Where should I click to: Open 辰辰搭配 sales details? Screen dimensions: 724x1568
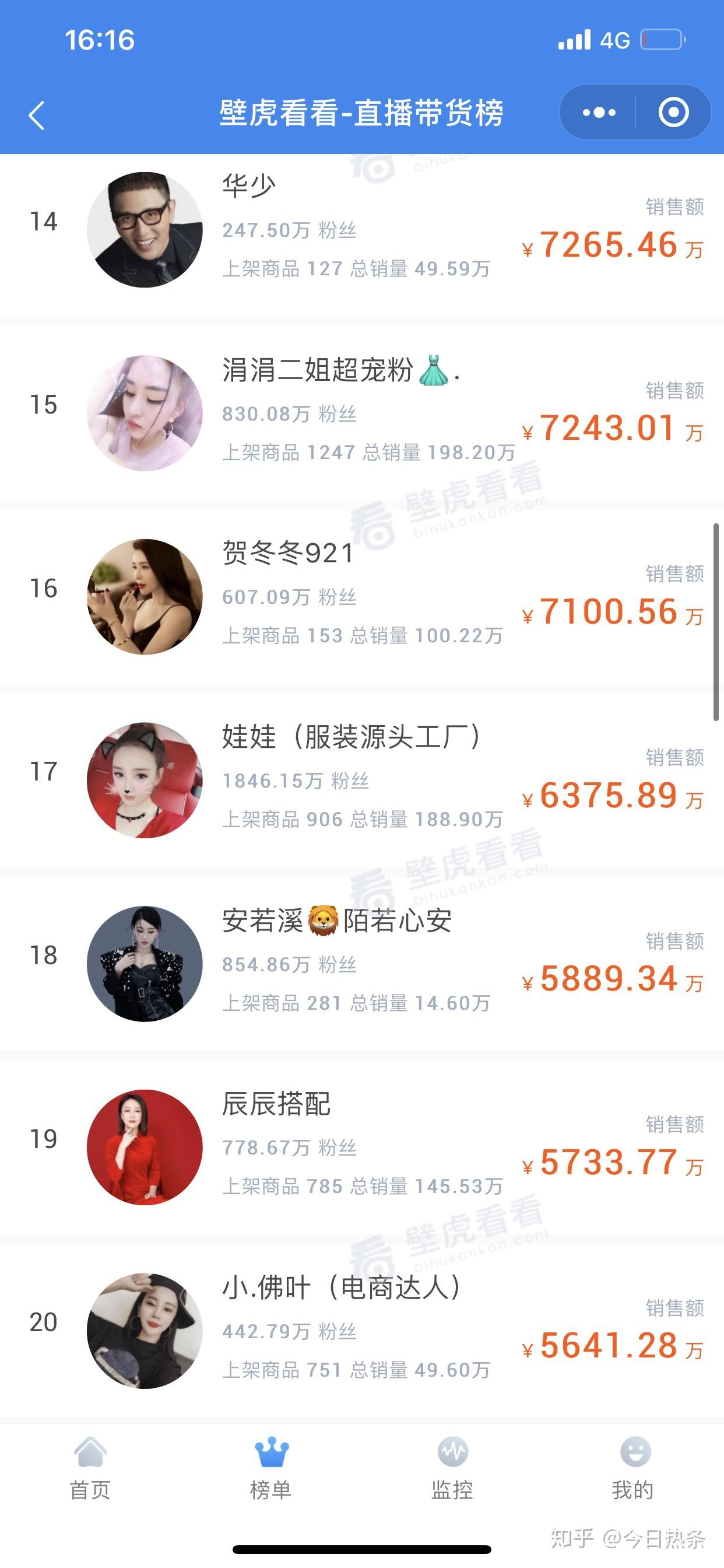coord(362,1147)
